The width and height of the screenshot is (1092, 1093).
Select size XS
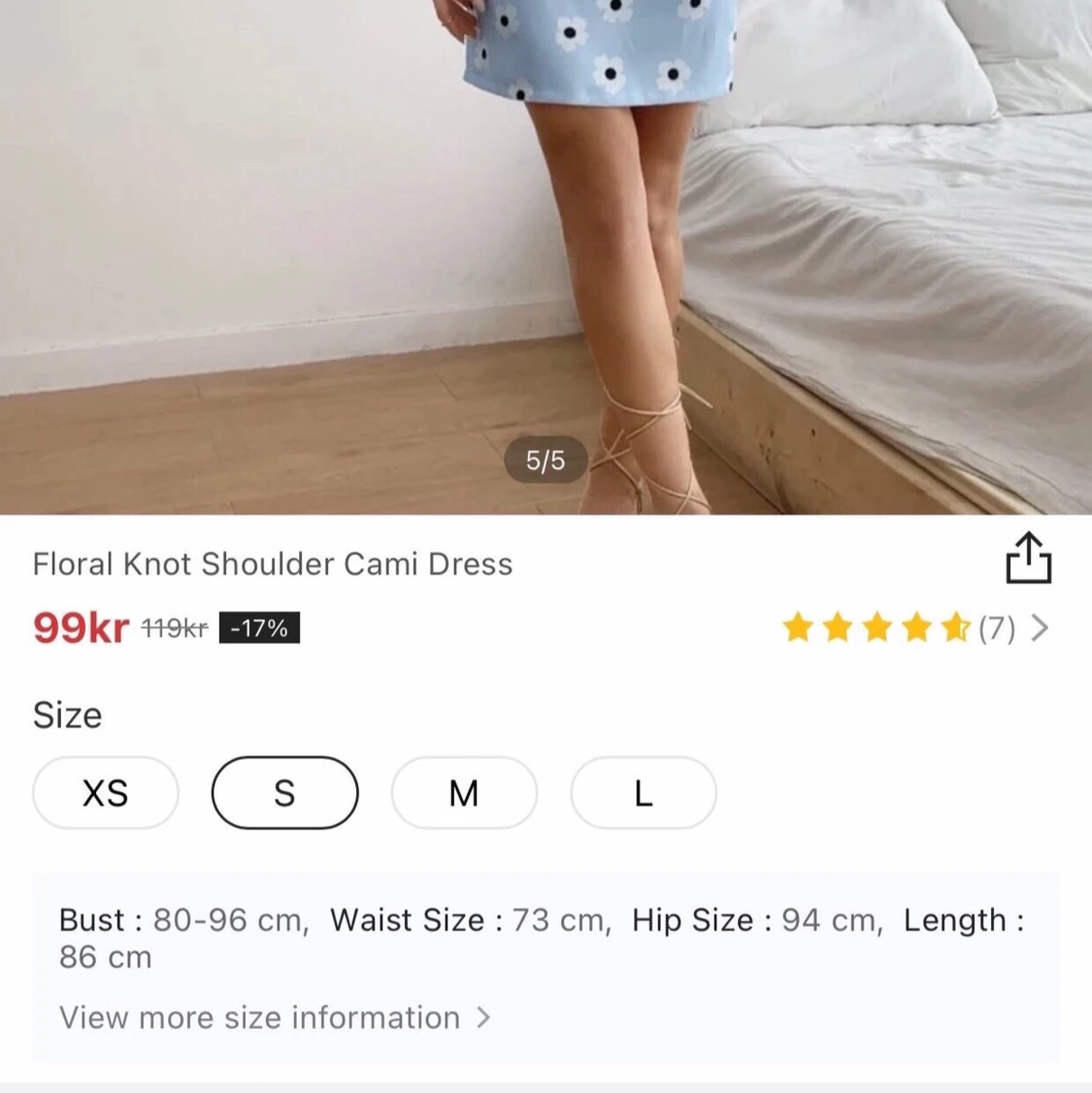point(105,793)
